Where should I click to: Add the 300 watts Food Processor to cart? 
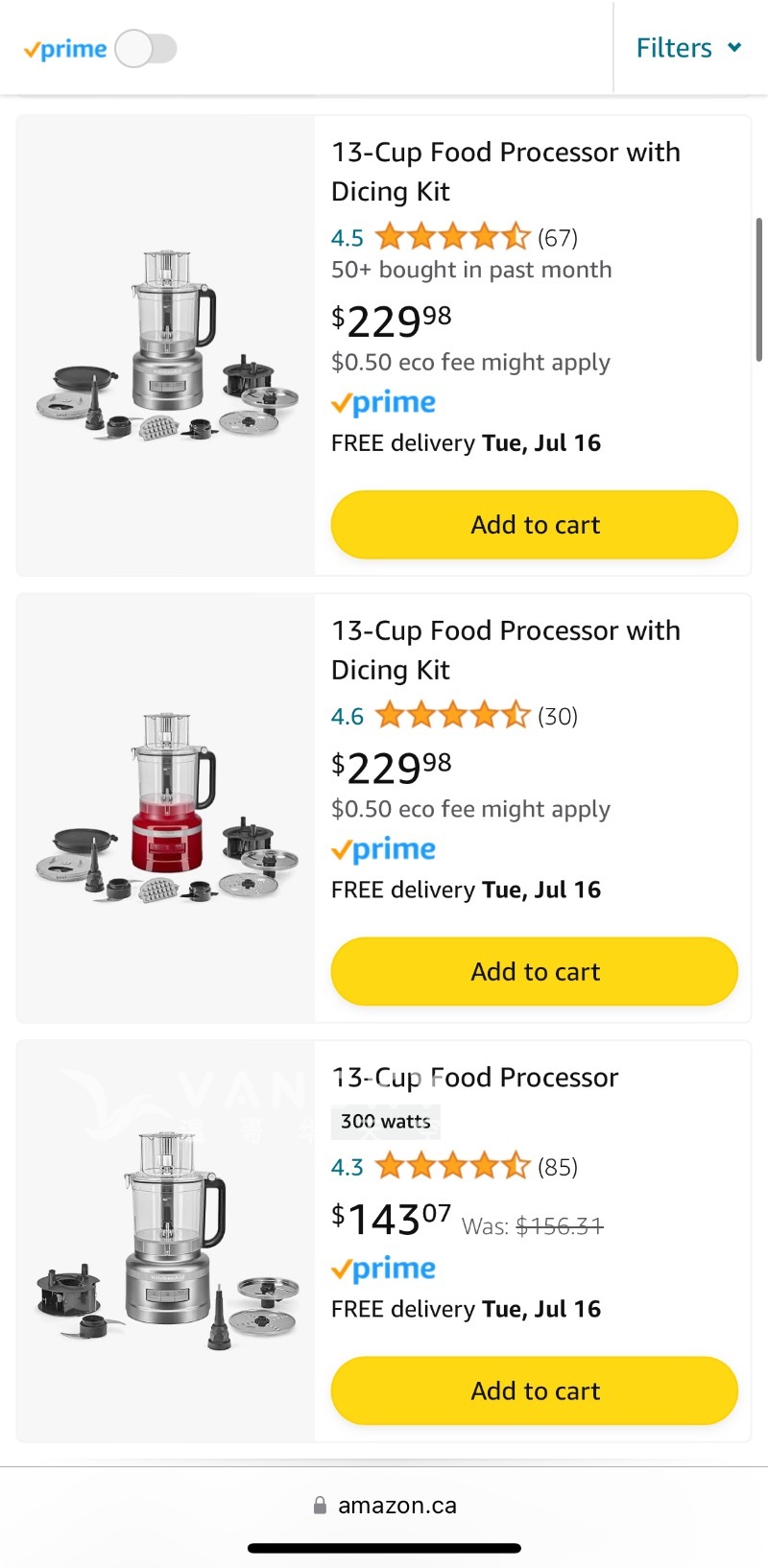coord(534,1391)
